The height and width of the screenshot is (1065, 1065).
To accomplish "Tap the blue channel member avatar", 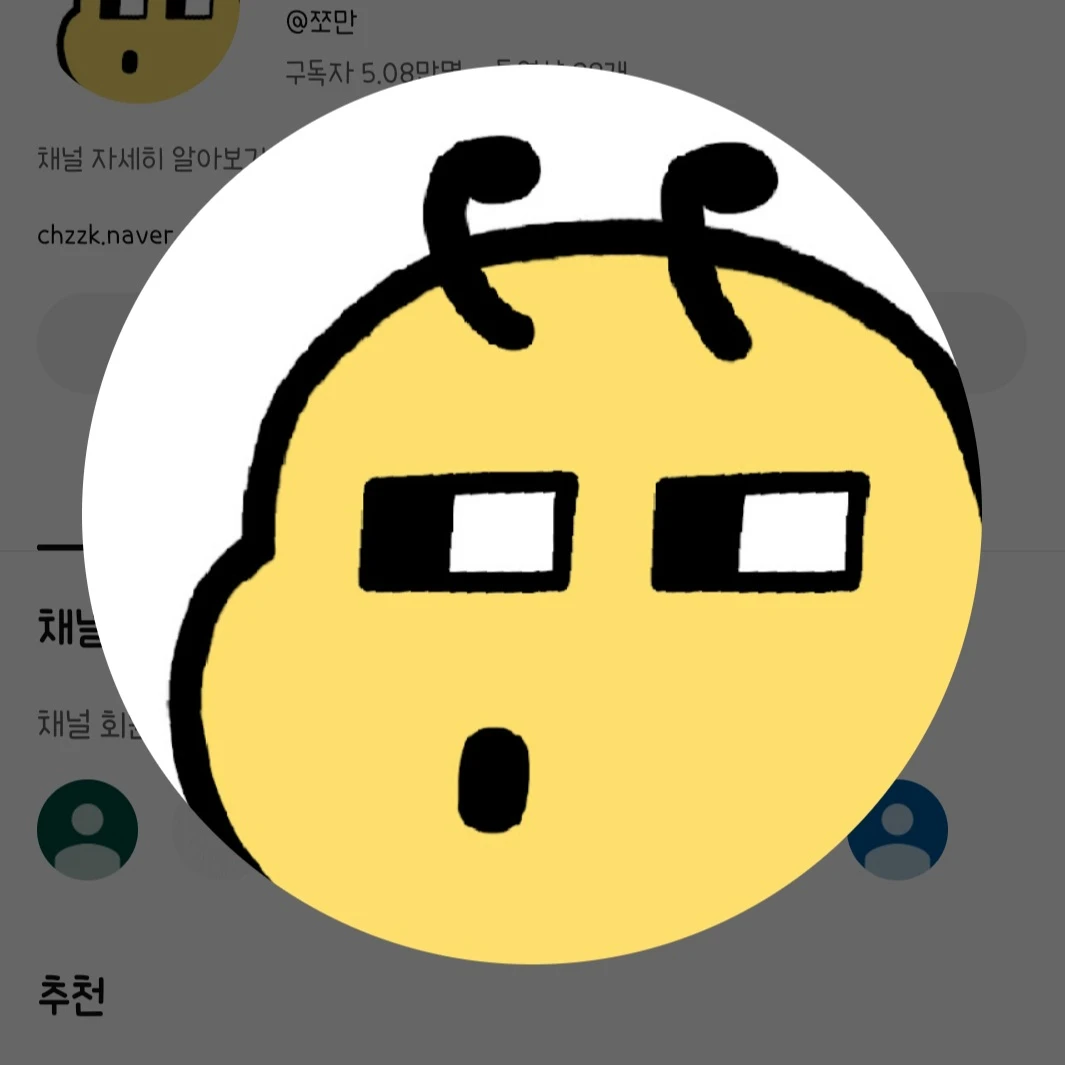I will coord(898,829).
